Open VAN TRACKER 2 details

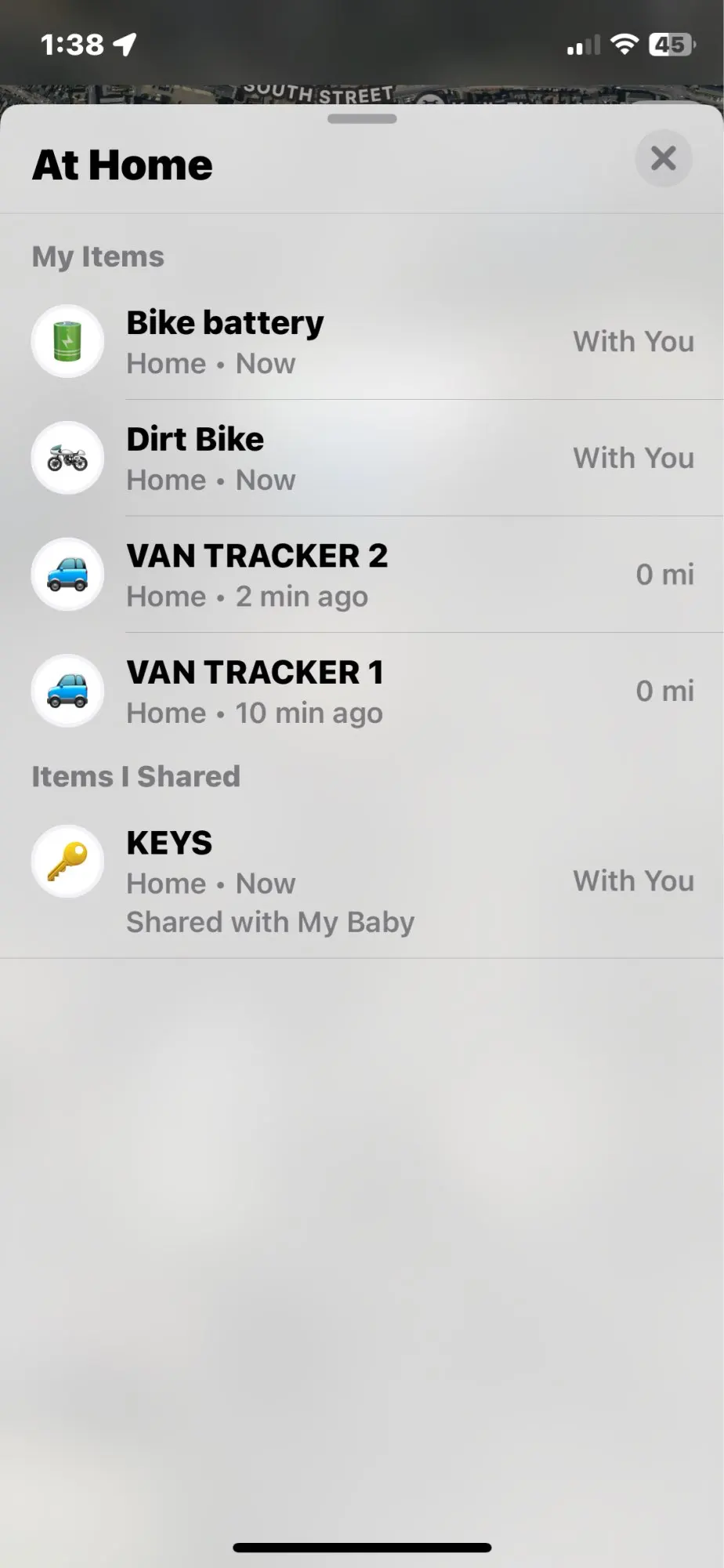pos(362,575)
